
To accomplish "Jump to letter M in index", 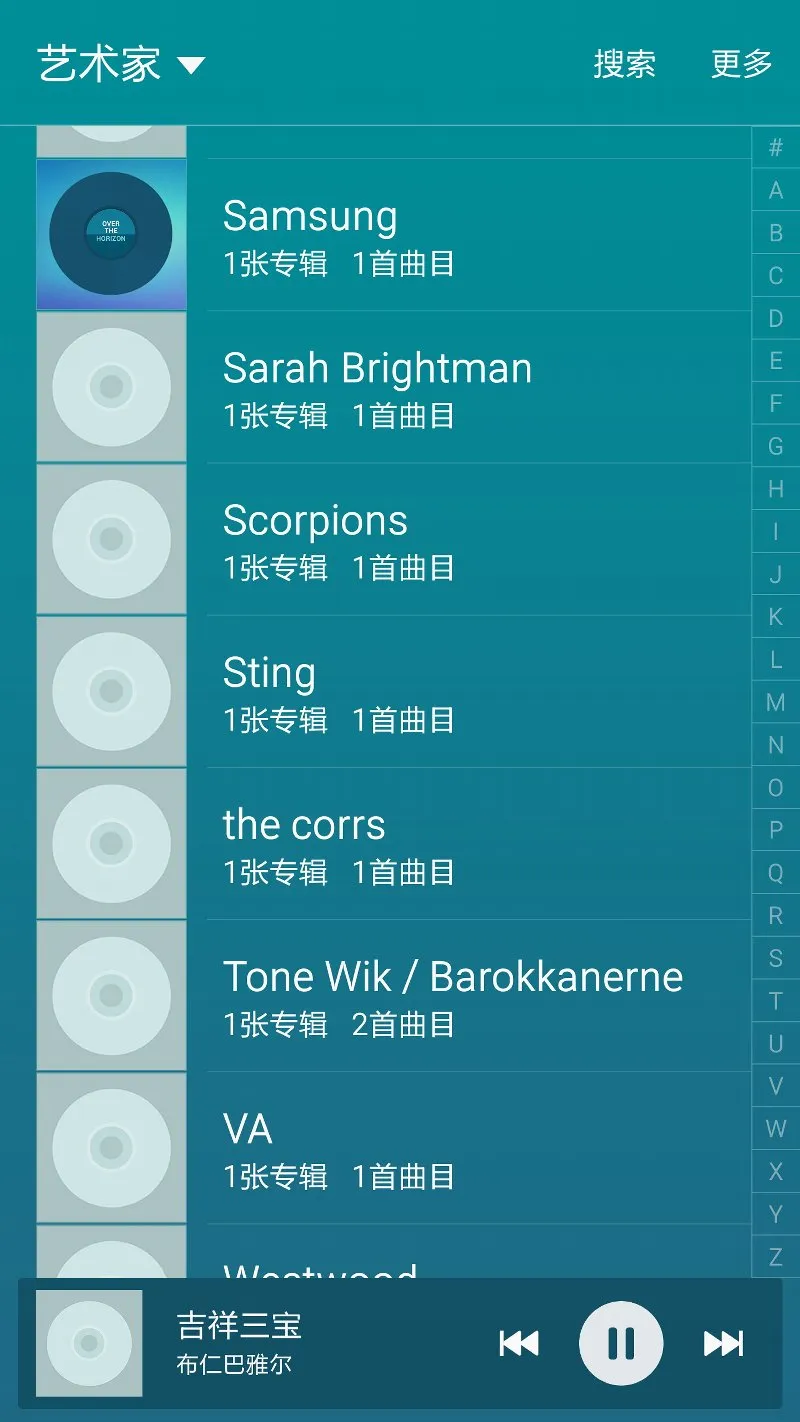I will tap(775, 702).
